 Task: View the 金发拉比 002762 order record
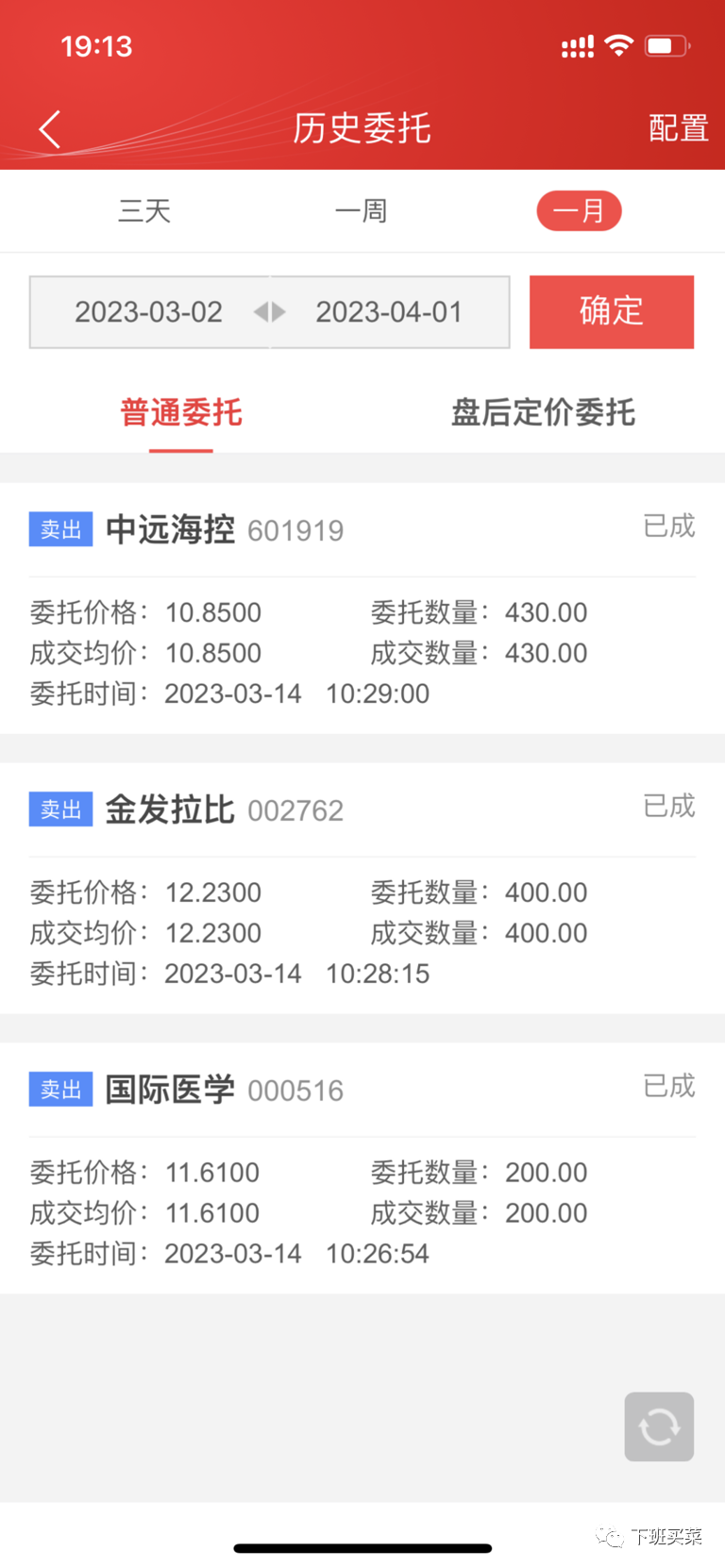click(362, 889)
